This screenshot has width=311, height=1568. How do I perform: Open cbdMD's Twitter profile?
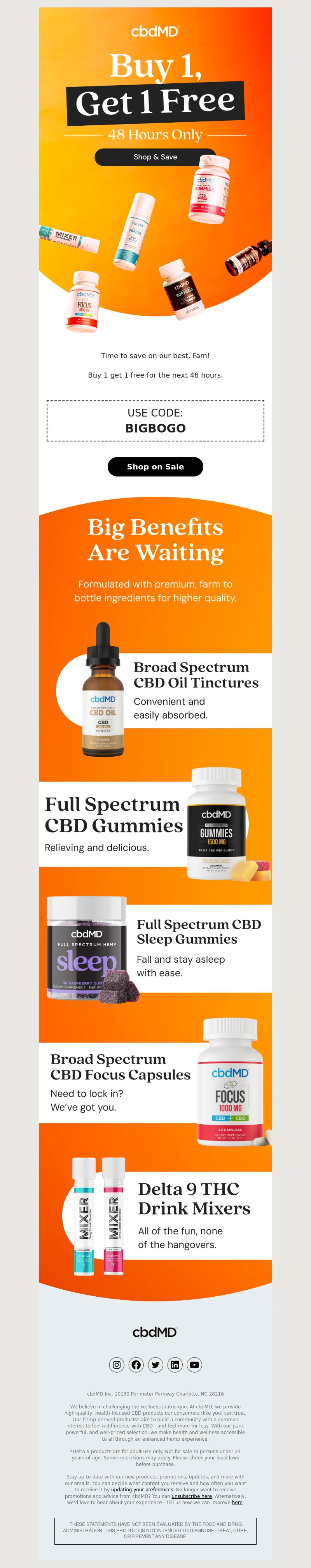pos(155,1365)
